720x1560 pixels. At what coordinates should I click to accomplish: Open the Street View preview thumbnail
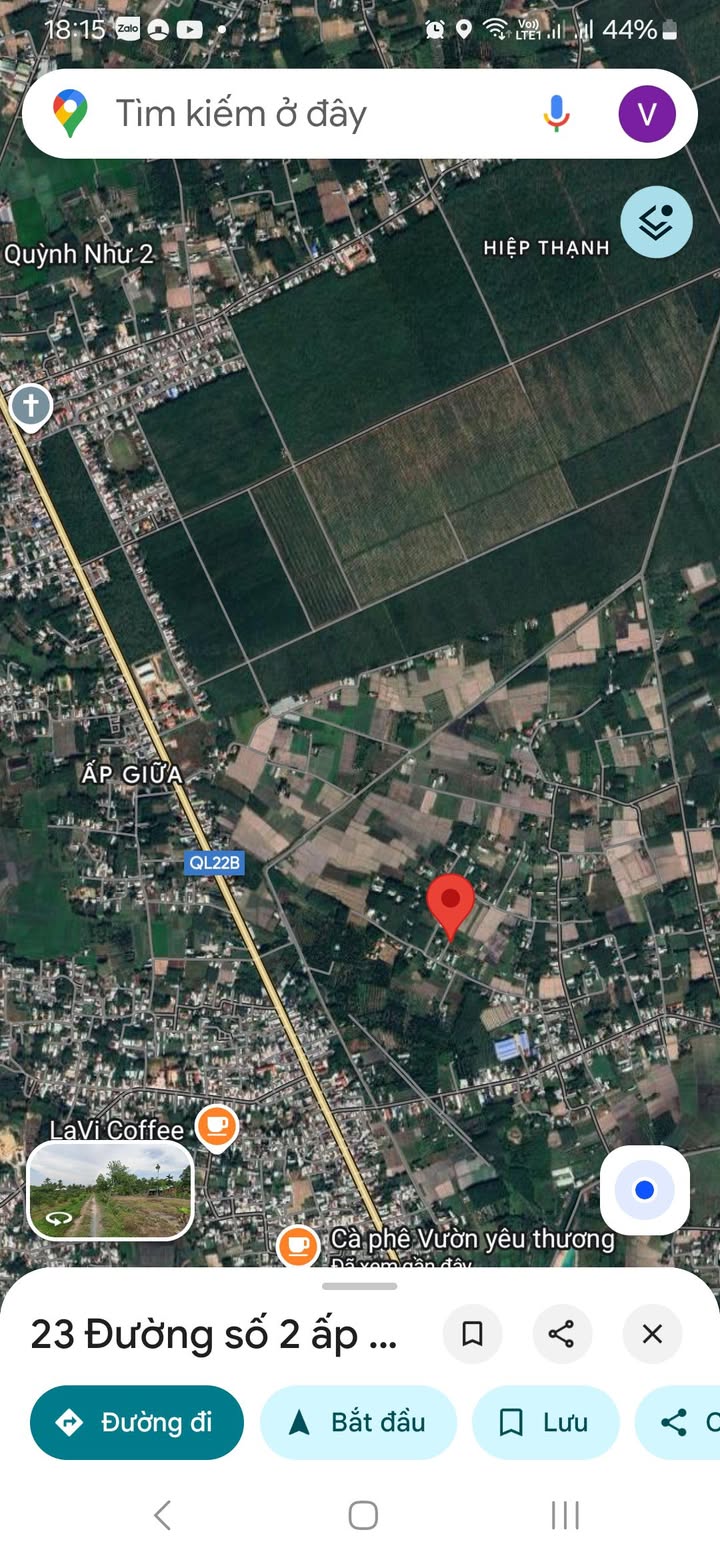tap(110, 1190)
